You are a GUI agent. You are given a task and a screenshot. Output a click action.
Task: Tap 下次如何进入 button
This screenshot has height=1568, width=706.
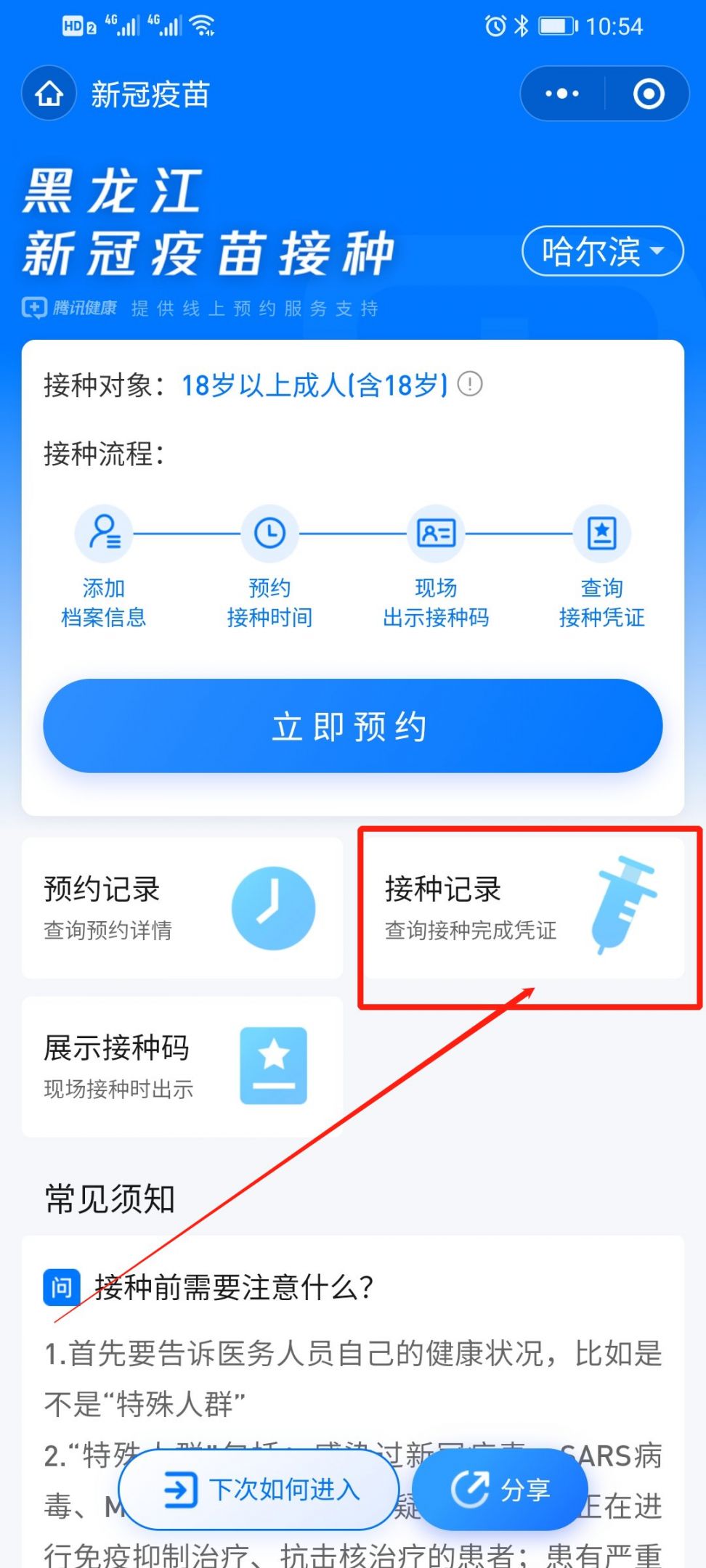(x=261, y=1490)
